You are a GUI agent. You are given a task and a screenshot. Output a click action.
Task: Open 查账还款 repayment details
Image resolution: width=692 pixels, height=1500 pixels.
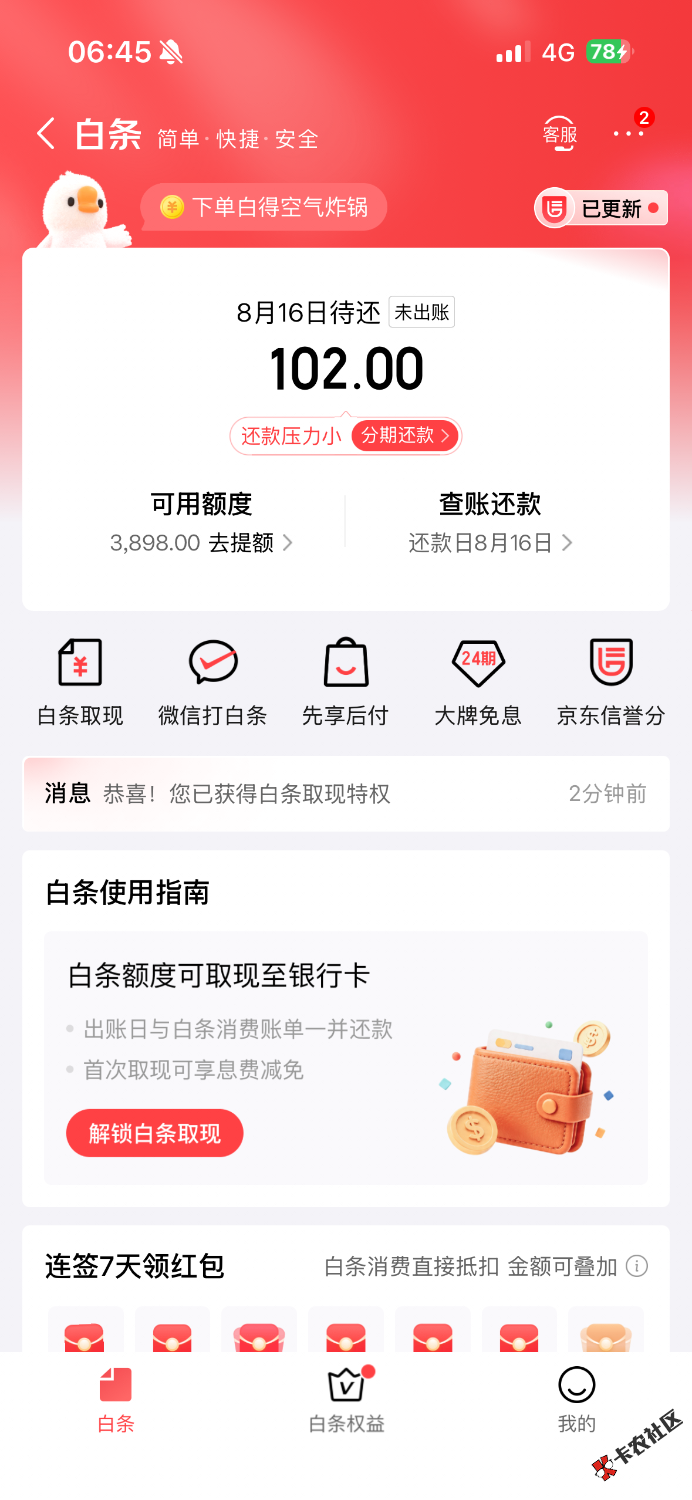tap(490, 523)
